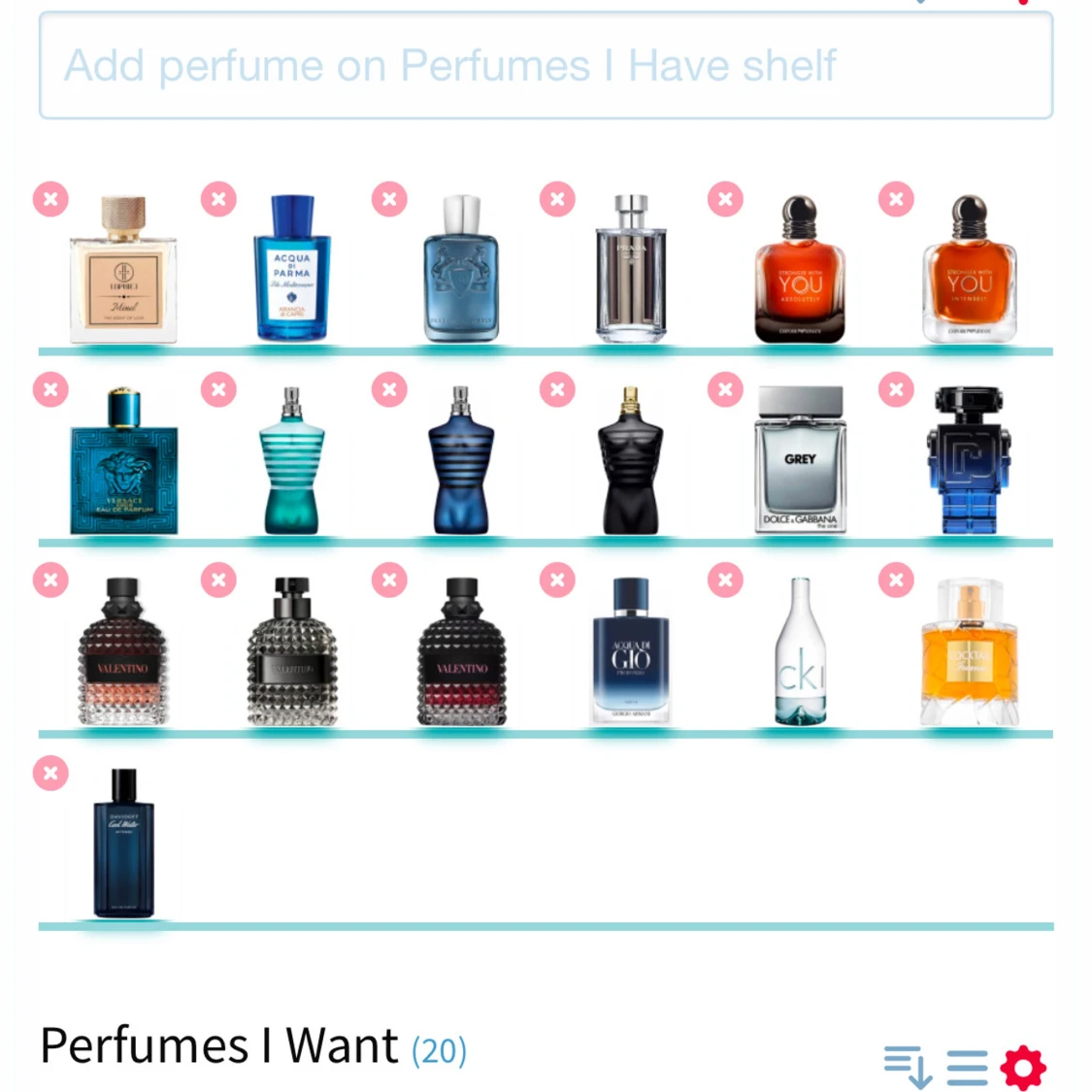This screenshot has height=1092, width=1092.
Task: Open the Acqua di Gio Profondo bottle
Action: pos(631,651)
